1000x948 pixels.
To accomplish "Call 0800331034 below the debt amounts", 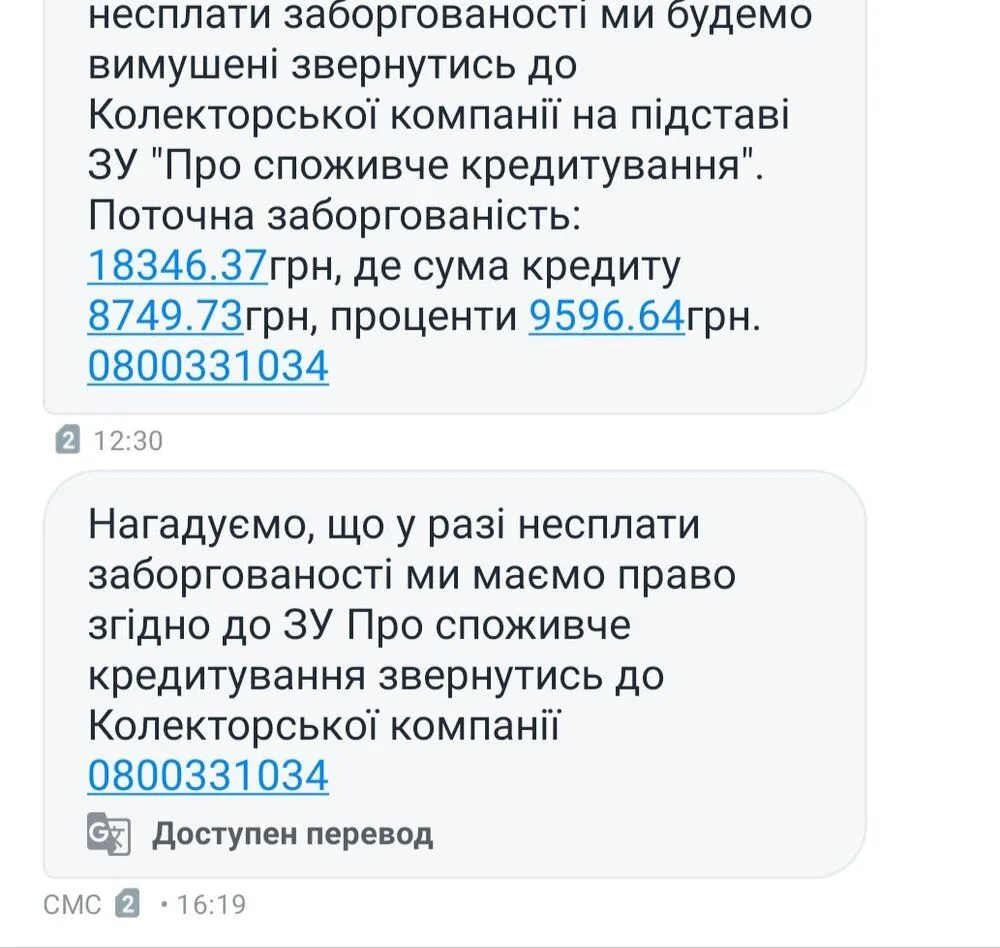I will (x=208, y=367).
